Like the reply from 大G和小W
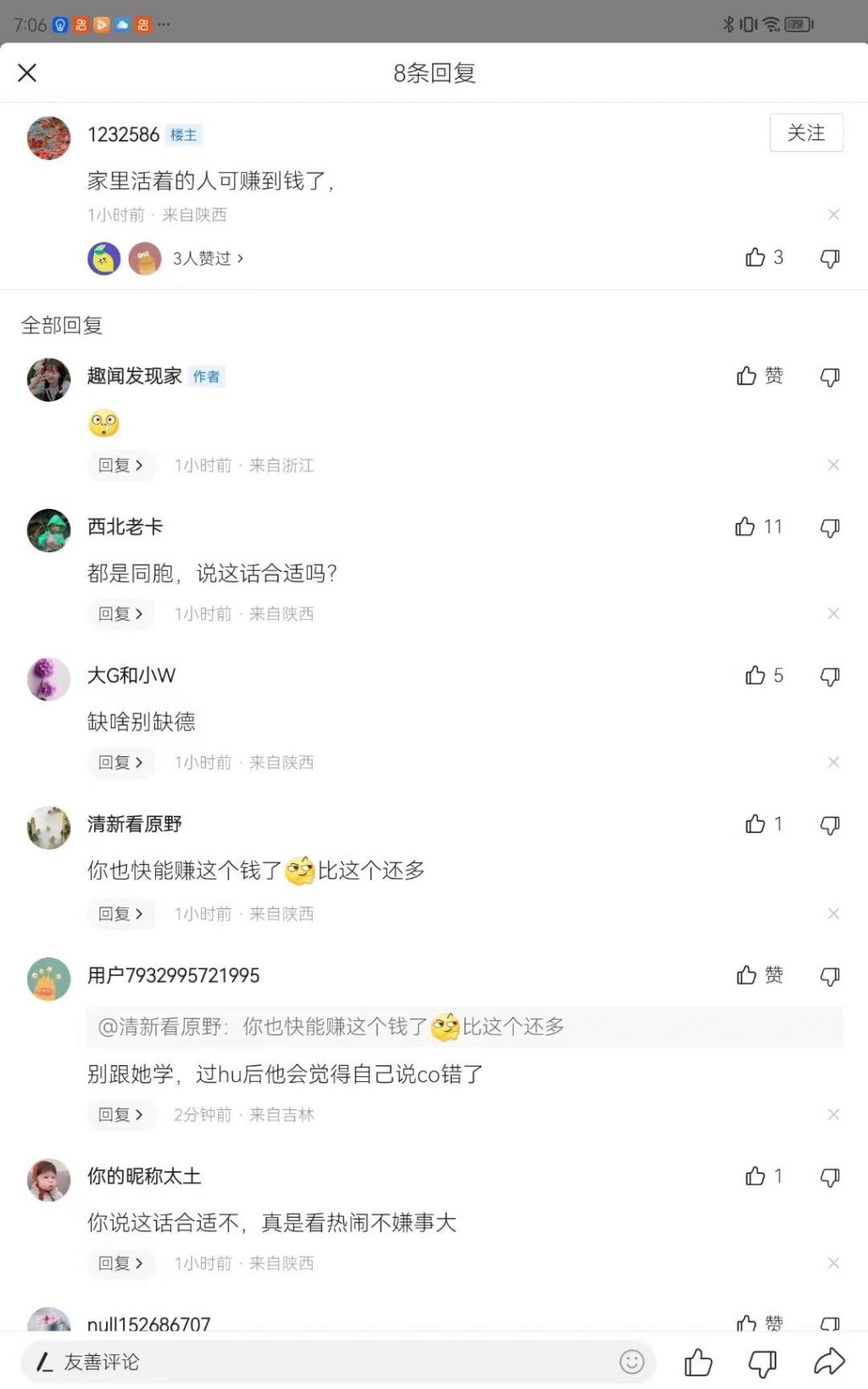 pos(755,676)
